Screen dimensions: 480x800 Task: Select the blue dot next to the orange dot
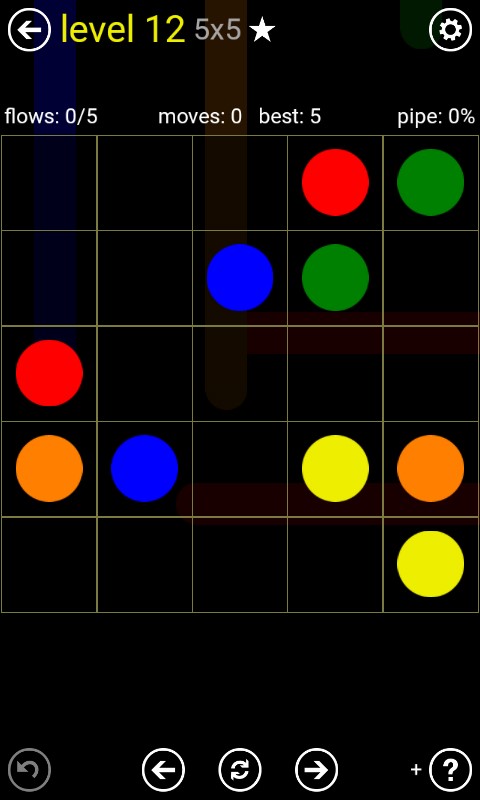point(144,468)
